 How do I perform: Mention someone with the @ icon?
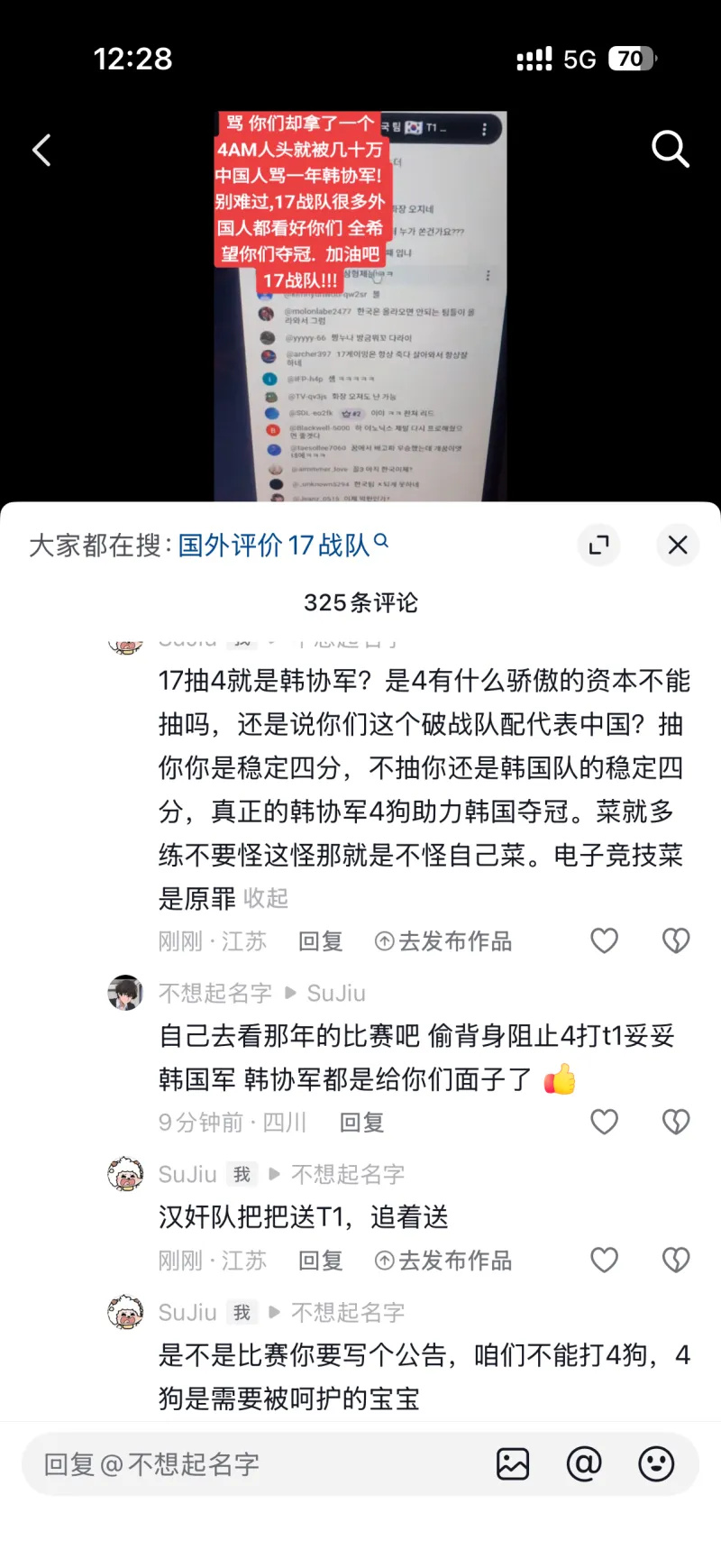pos(584,1464)
